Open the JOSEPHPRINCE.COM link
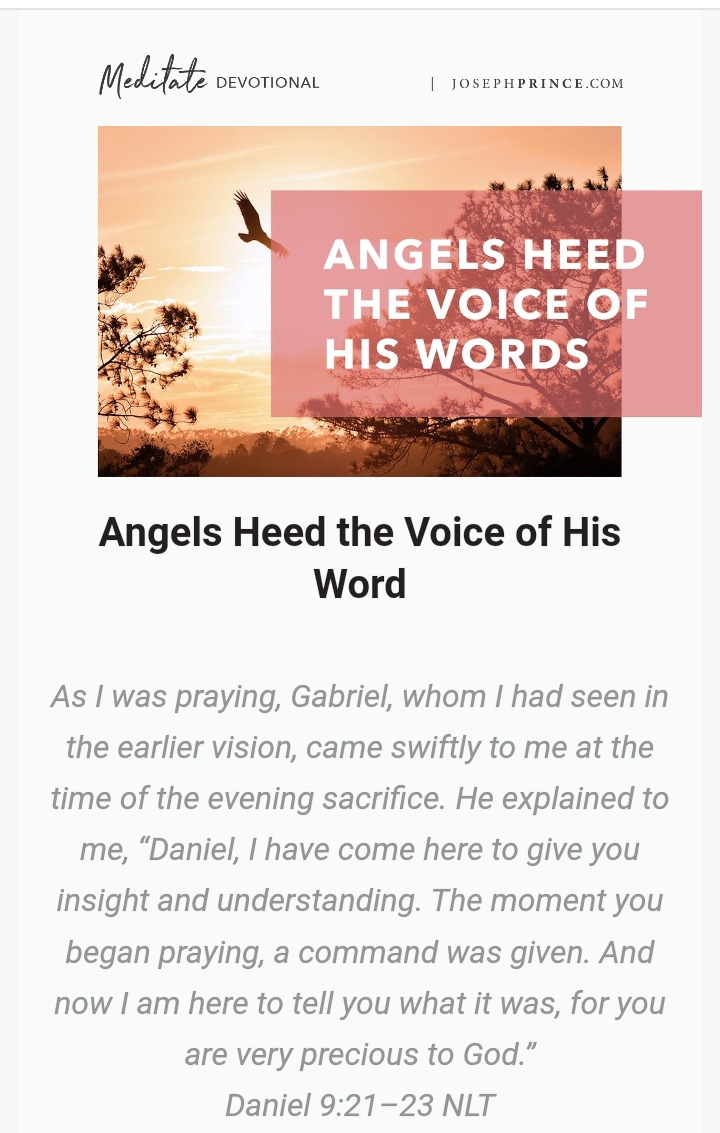The image size is (720, 1133). tap(537, 84)
